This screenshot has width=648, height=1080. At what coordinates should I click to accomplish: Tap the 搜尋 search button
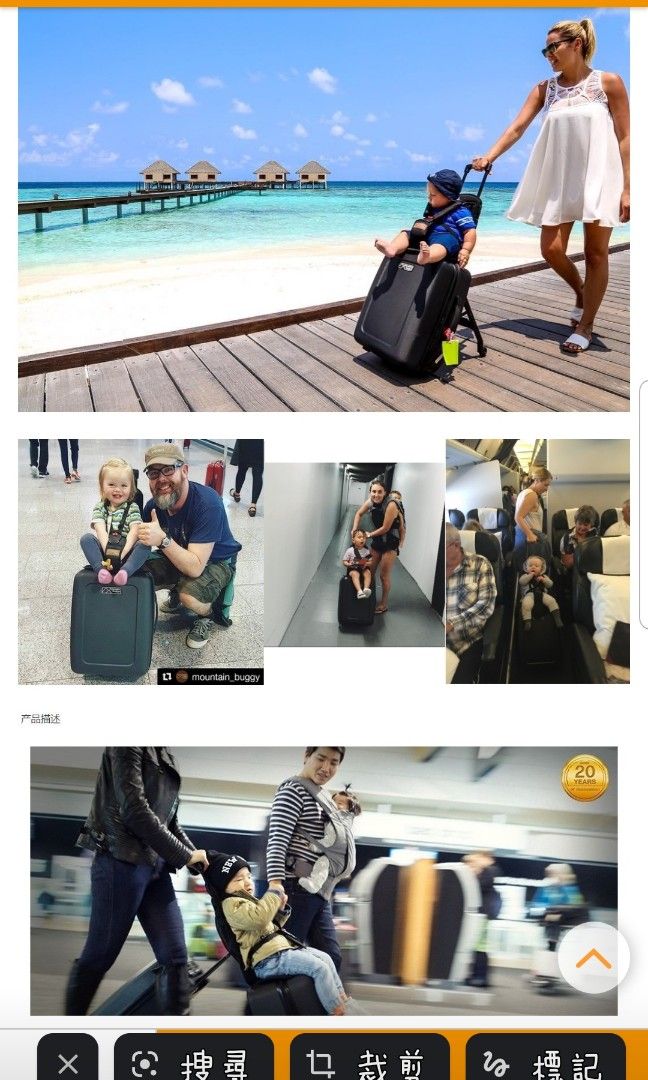point(193,1062)
